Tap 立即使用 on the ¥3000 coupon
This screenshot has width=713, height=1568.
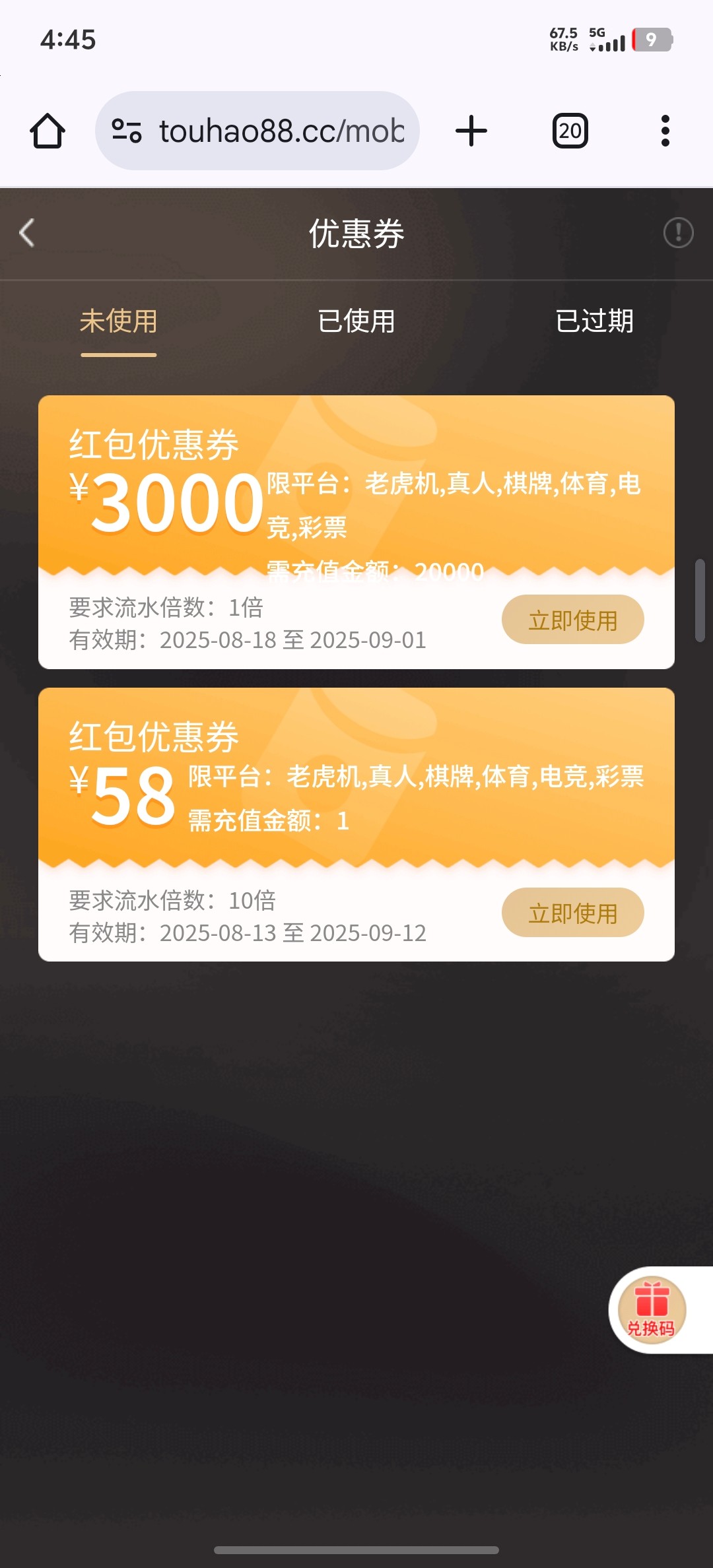point(572,619)
